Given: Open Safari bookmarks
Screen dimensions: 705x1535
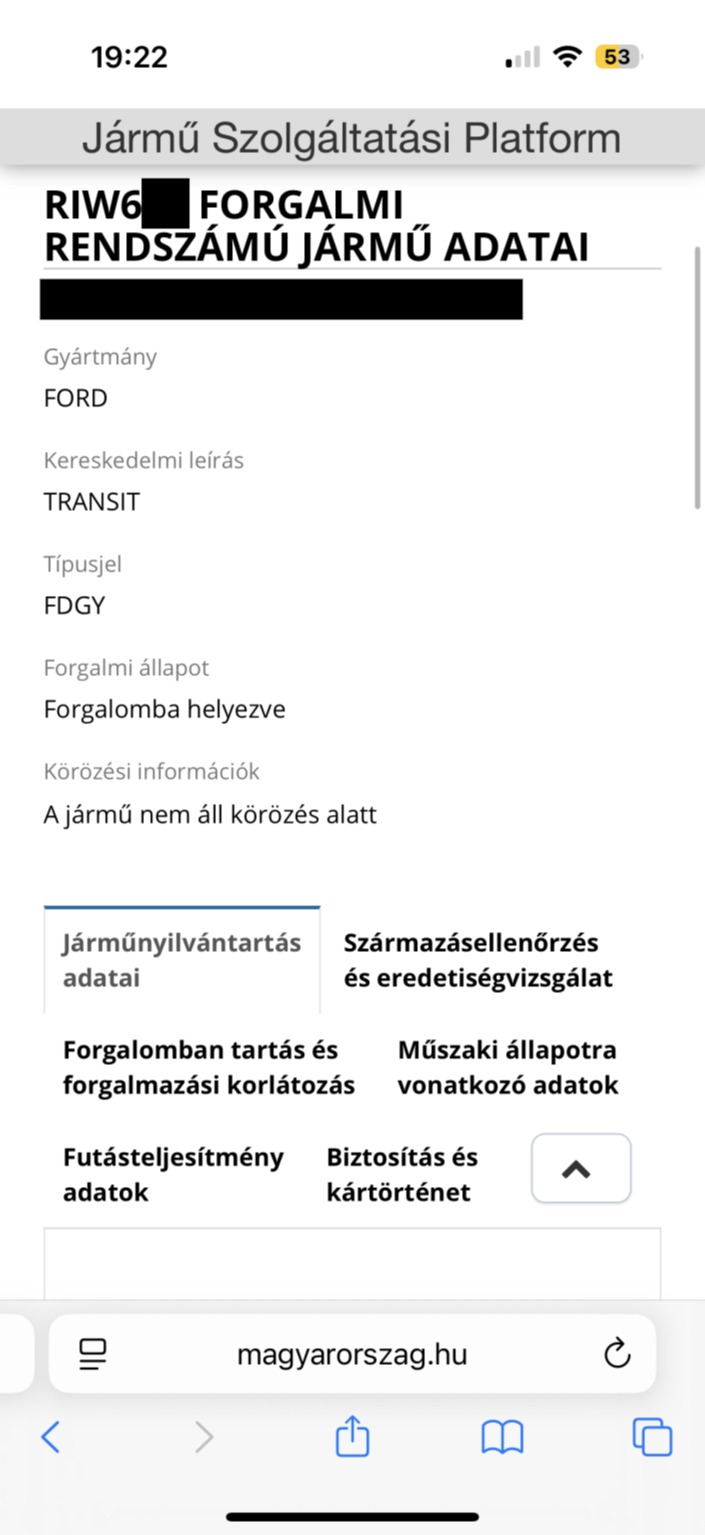Looking at the screenshot, I should 502,1438.
